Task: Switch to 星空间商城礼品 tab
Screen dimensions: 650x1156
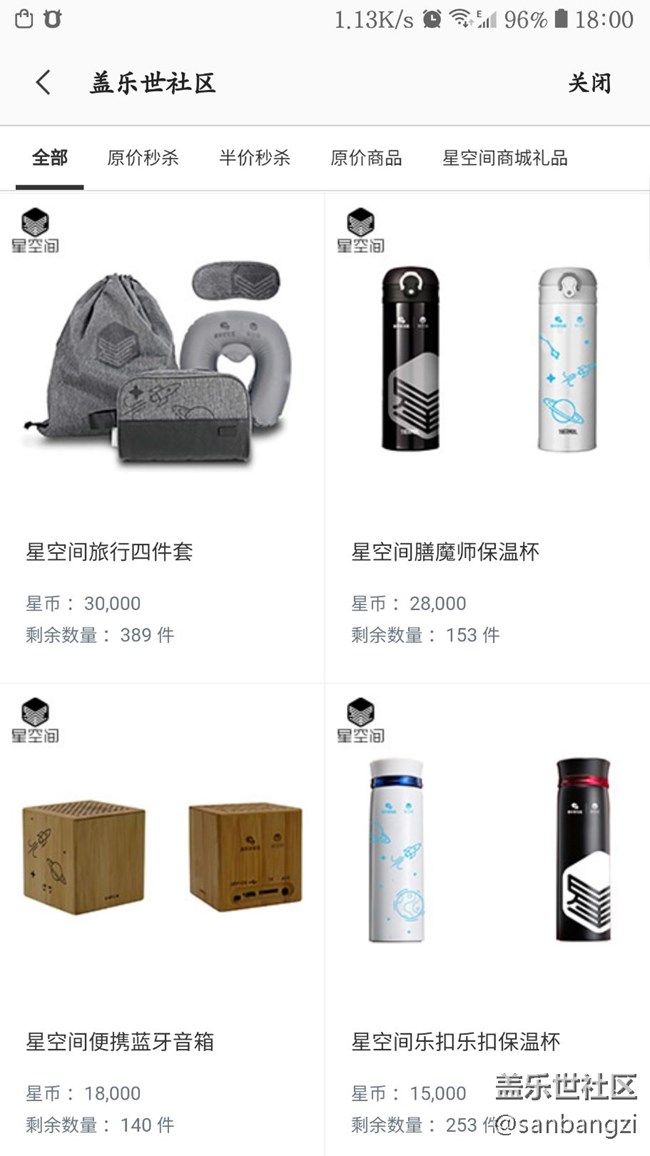Action: point(505,158)
